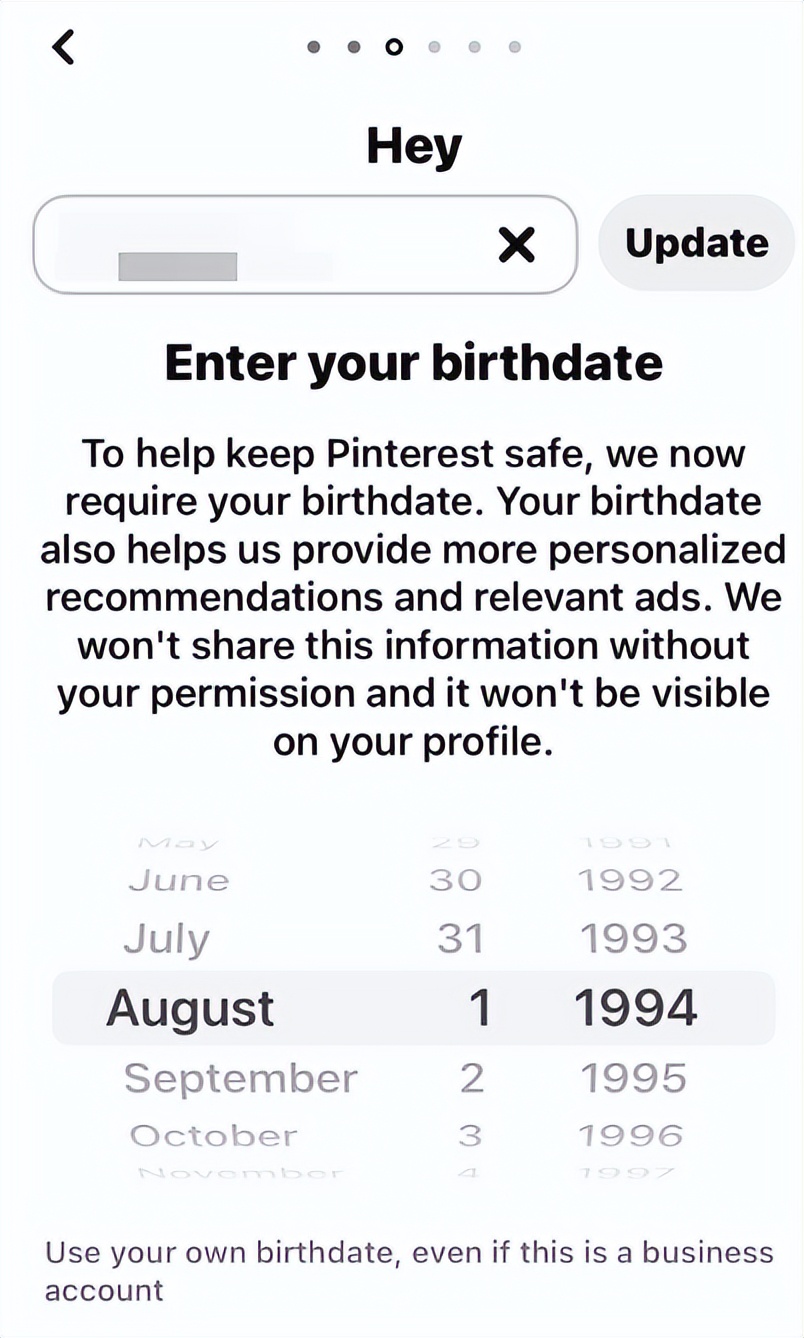Select July in the month picker
804x1338 pixels.
pyautogui.click(x=166, y=938)
